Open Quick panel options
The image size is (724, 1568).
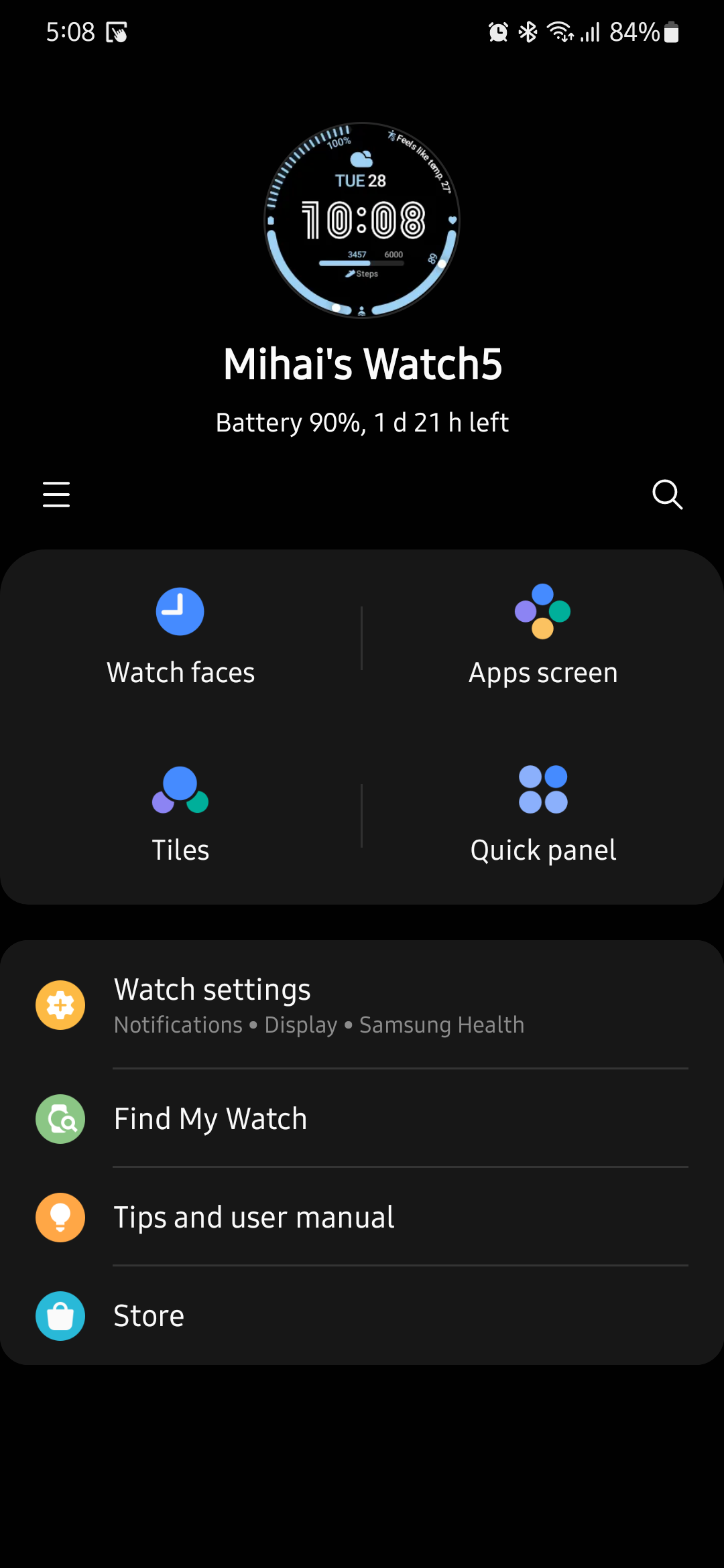(x=542, y=814)
